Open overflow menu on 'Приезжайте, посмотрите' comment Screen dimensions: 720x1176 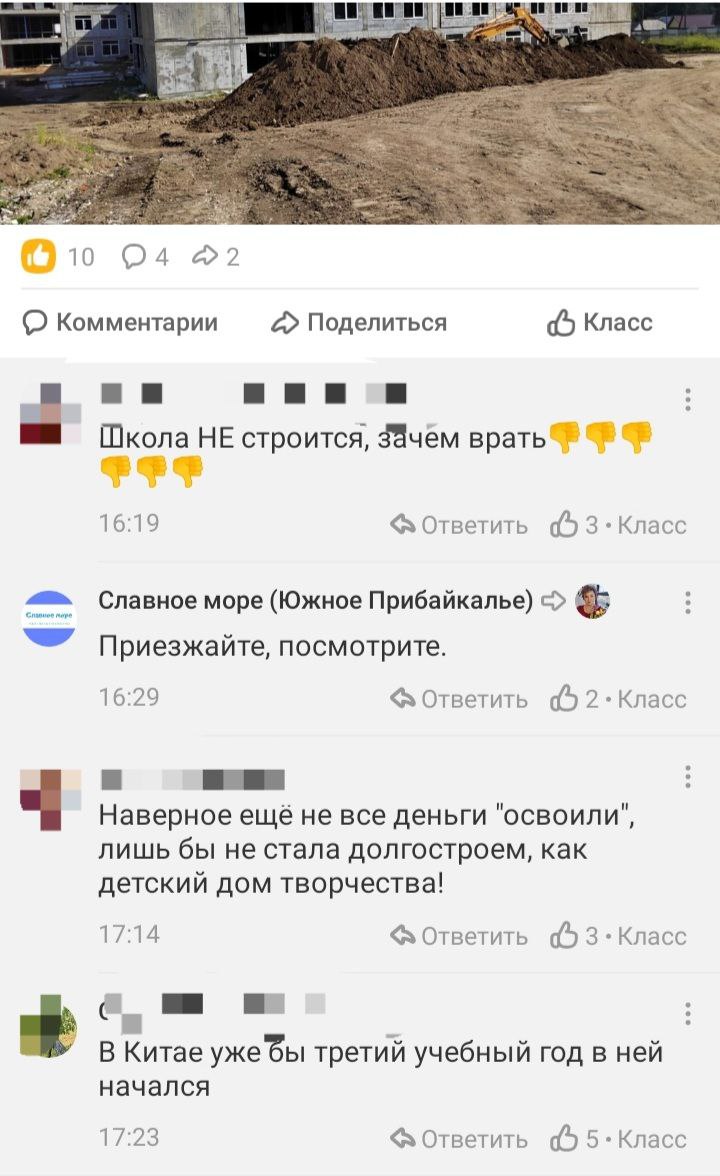click(688, 602)
